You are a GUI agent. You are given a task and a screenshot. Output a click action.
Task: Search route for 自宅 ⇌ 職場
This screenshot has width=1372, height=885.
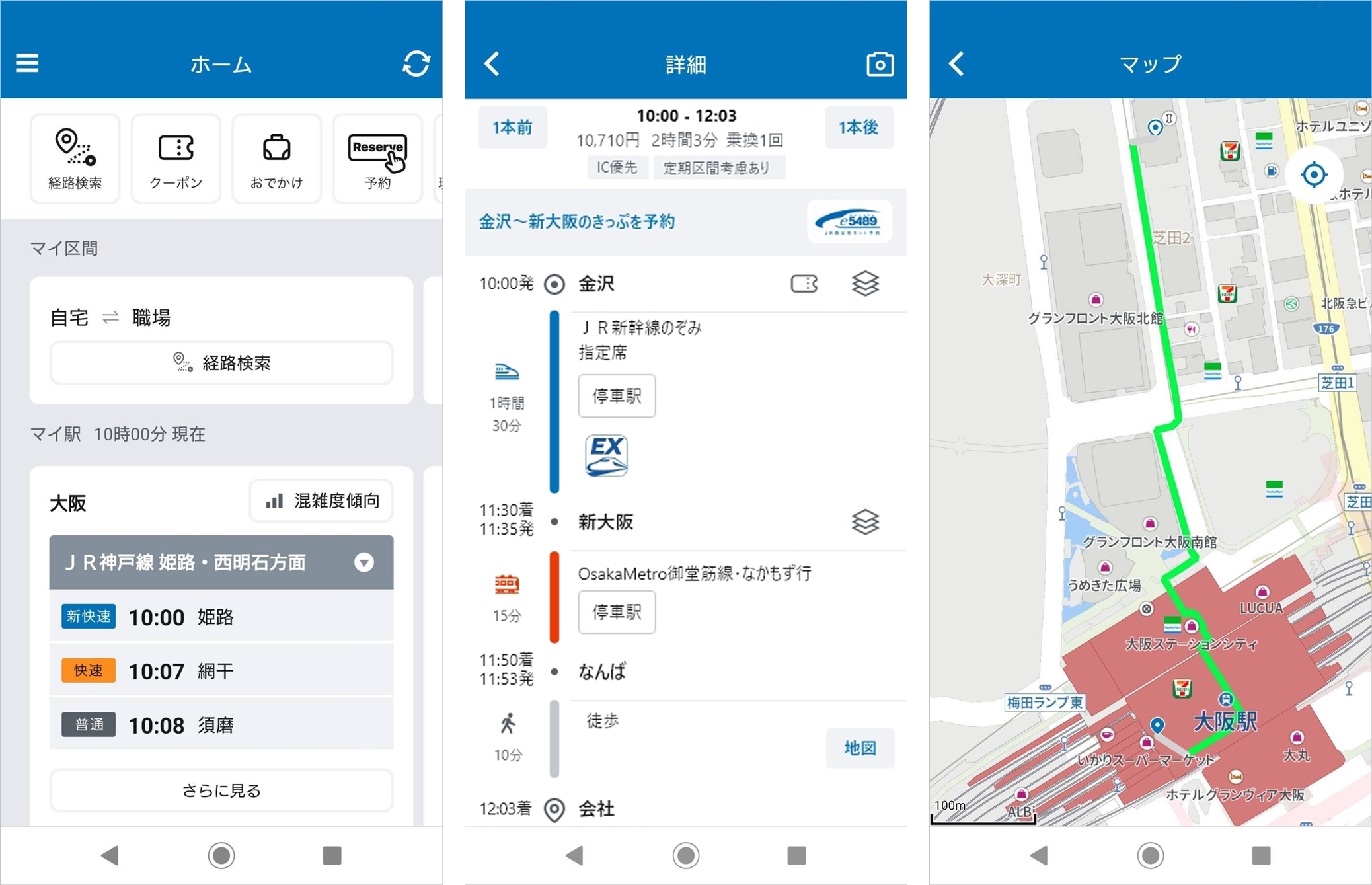[x=221, y=363]
